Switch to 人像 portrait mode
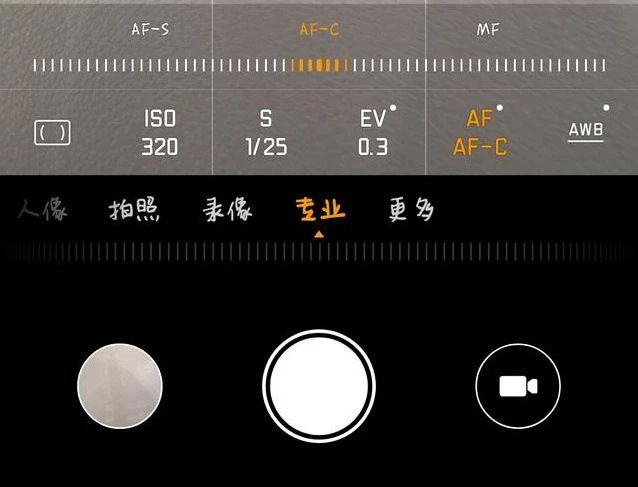The image size is (638, 487). click(42, 211)
